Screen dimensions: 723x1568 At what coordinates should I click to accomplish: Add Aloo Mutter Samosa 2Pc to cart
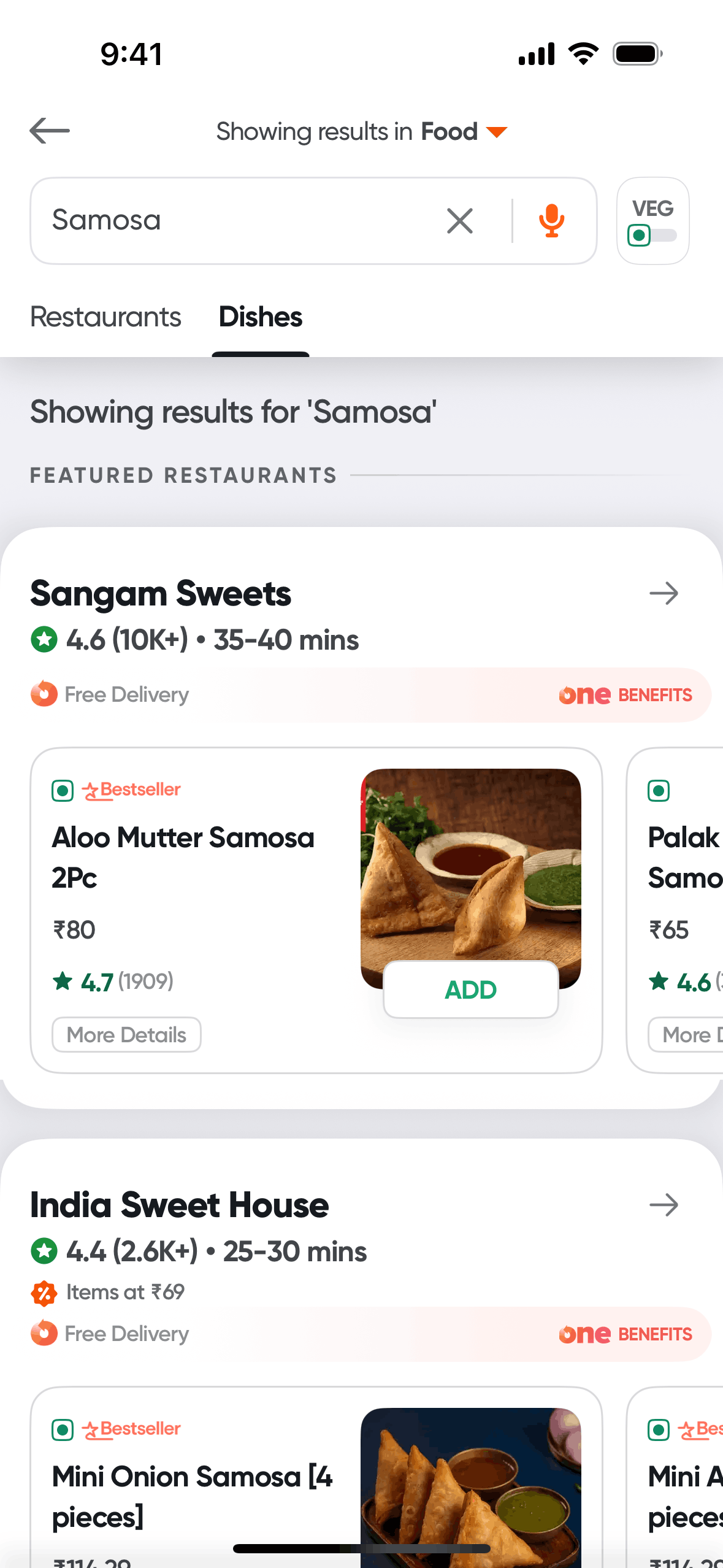pyautogui.click(x=470, y=990)
